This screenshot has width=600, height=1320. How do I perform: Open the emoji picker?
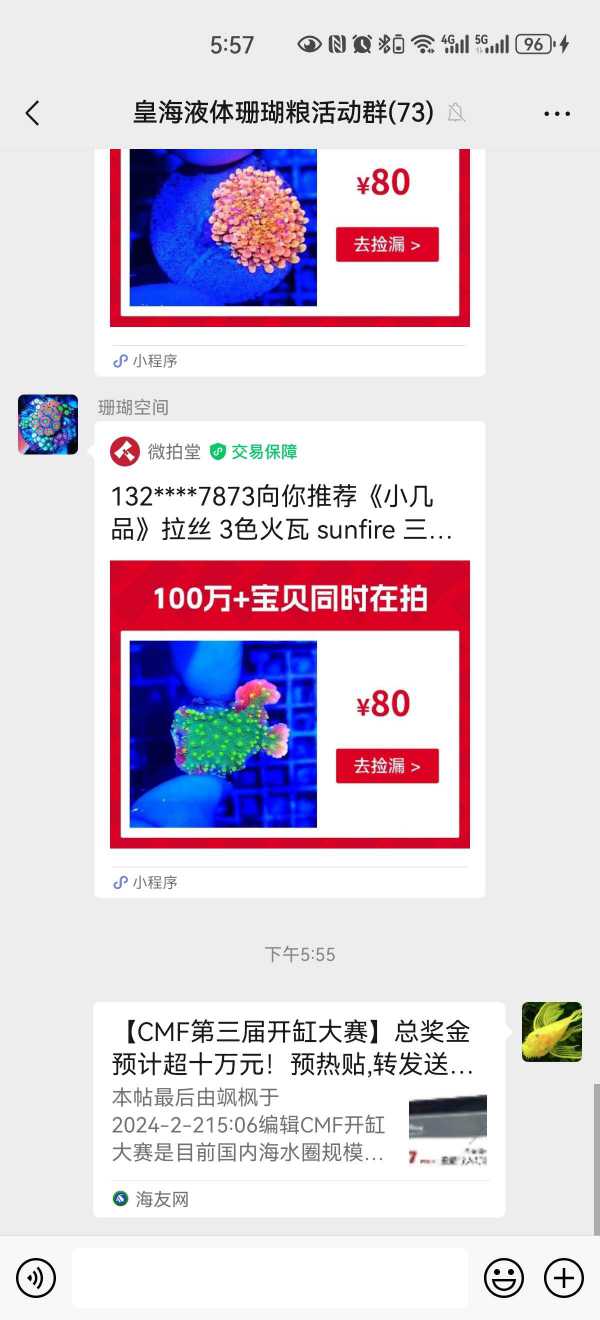click(x=504, y=1277)
